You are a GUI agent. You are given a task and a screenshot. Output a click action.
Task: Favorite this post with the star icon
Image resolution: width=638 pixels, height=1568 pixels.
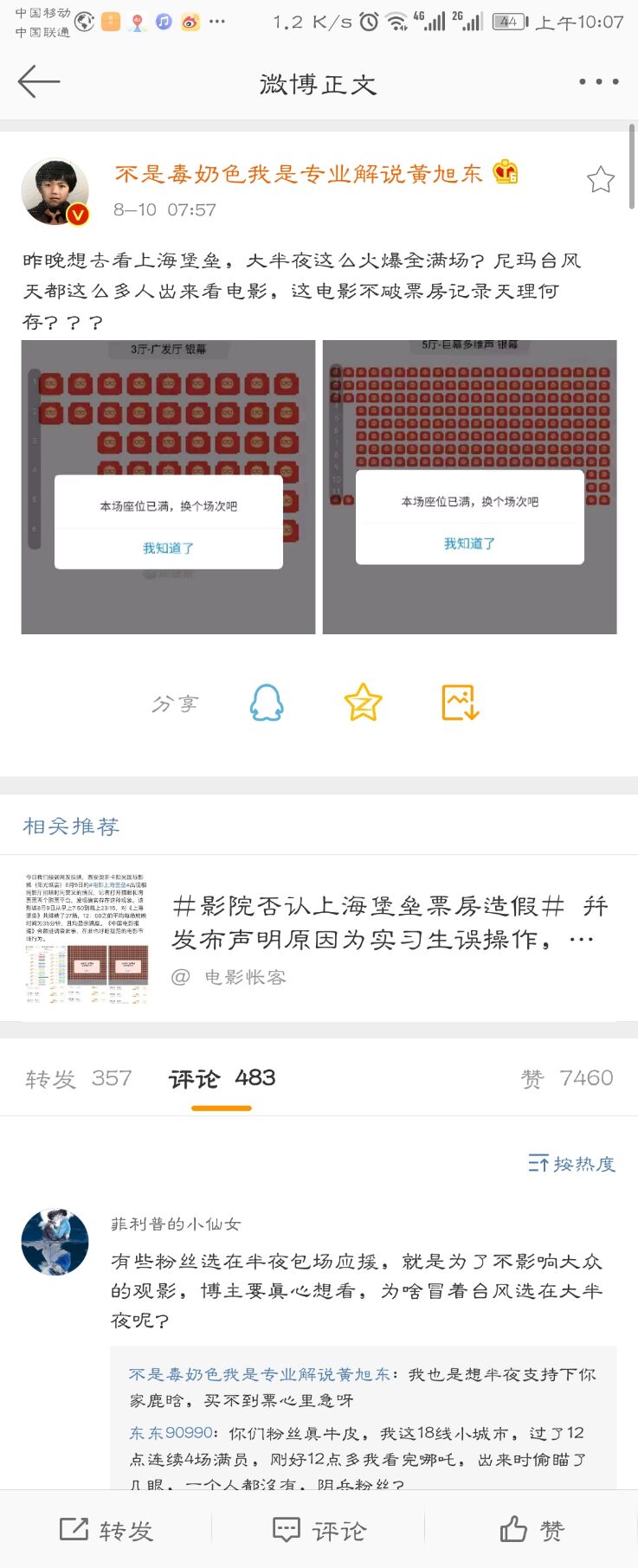pyautogui.click(x=600, y=180)
